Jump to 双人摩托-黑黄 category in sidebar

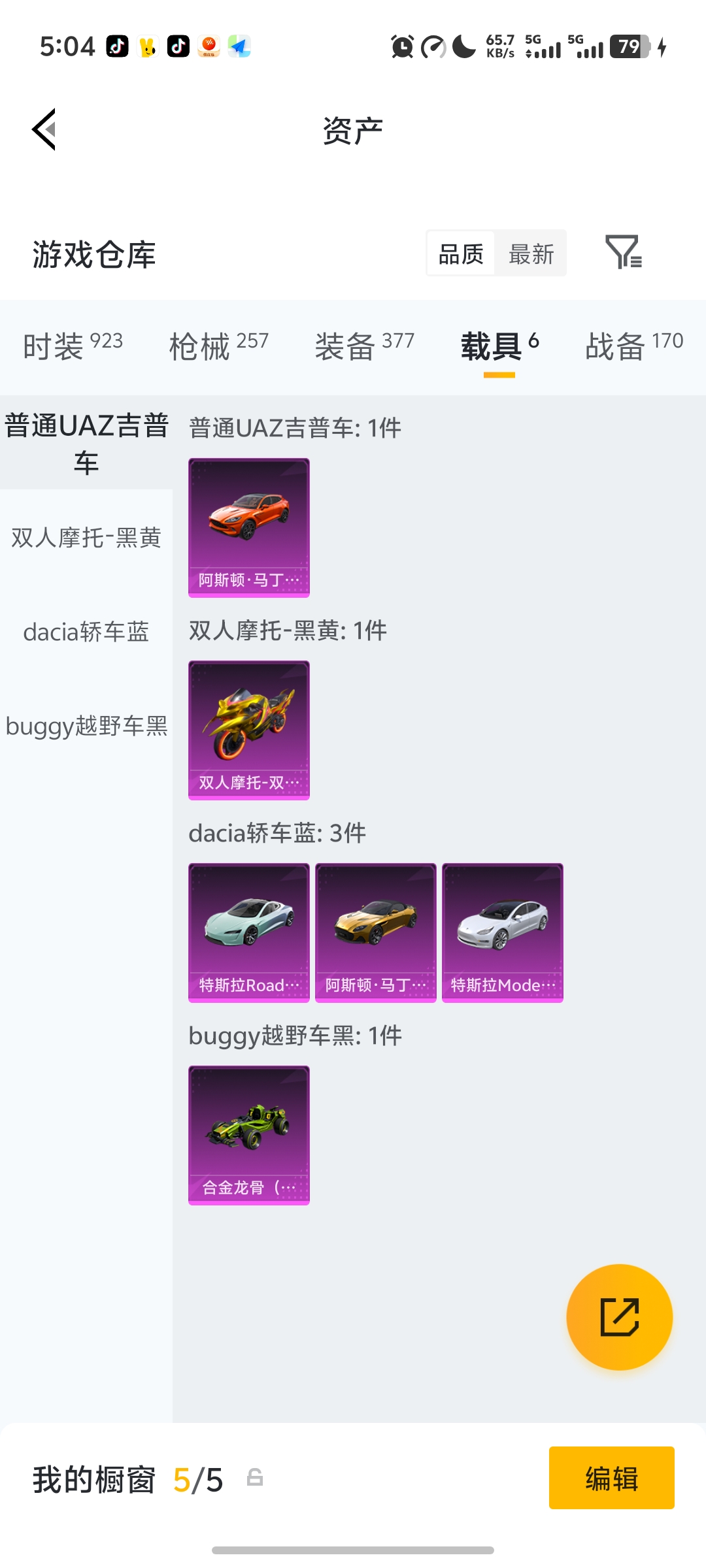click(x=86, y=538)
